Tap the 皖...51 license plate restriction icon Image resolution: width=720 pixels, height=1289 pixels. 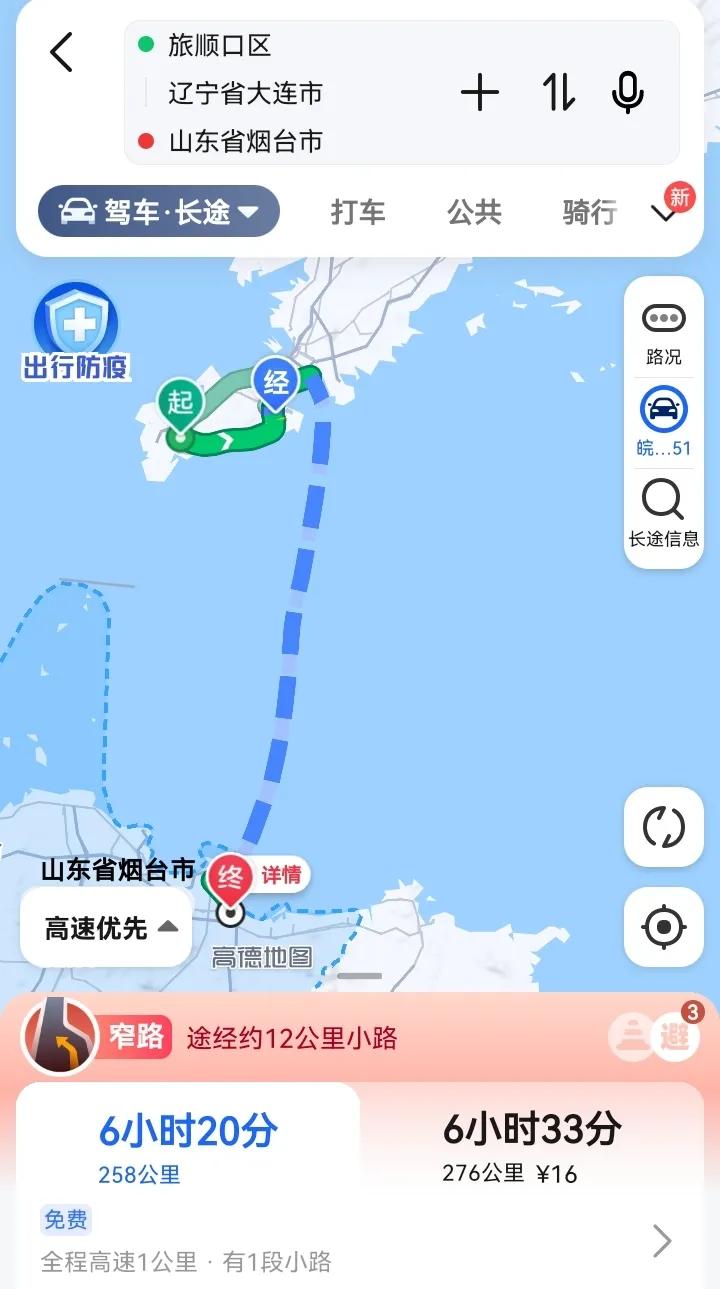click(663, 420)
